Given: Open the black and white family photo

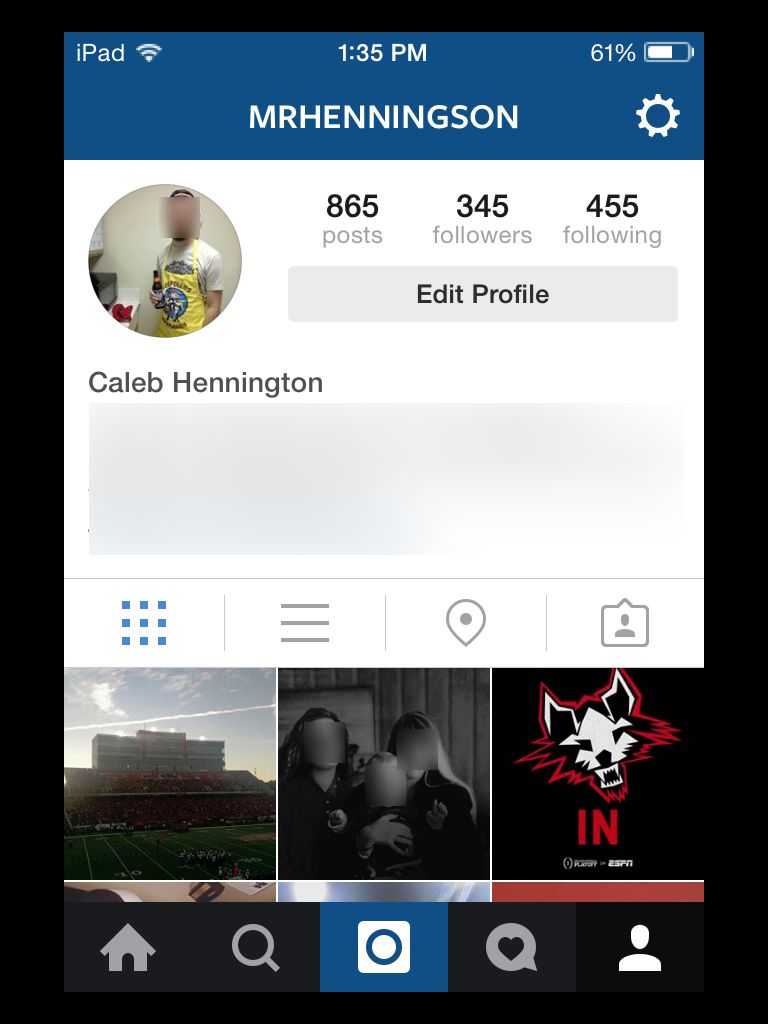Looking at the screenshot, I should (384, 774).
